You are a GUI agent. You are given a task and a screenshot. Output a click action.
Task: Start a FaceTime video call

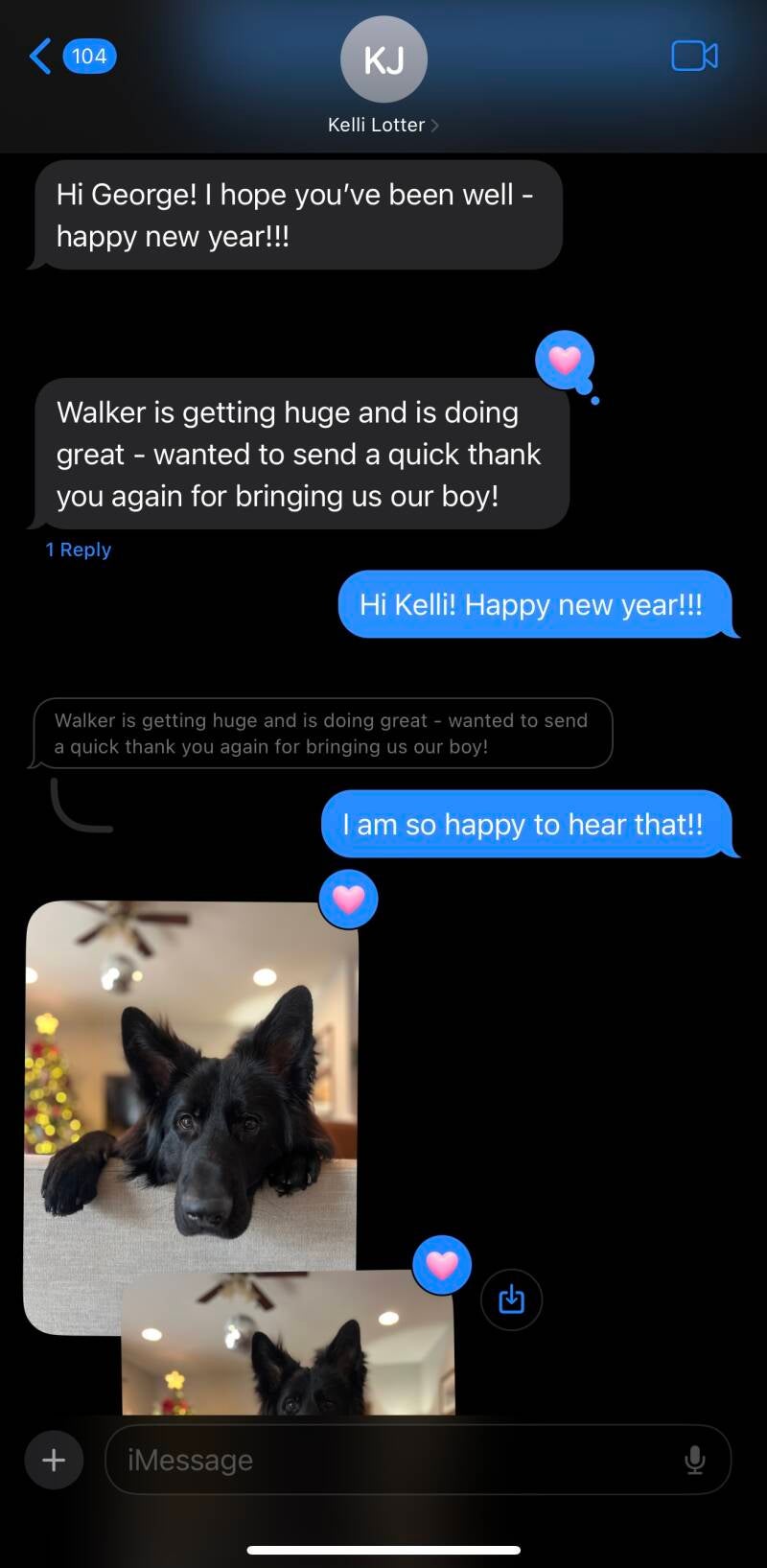click(x=694, y=57)
